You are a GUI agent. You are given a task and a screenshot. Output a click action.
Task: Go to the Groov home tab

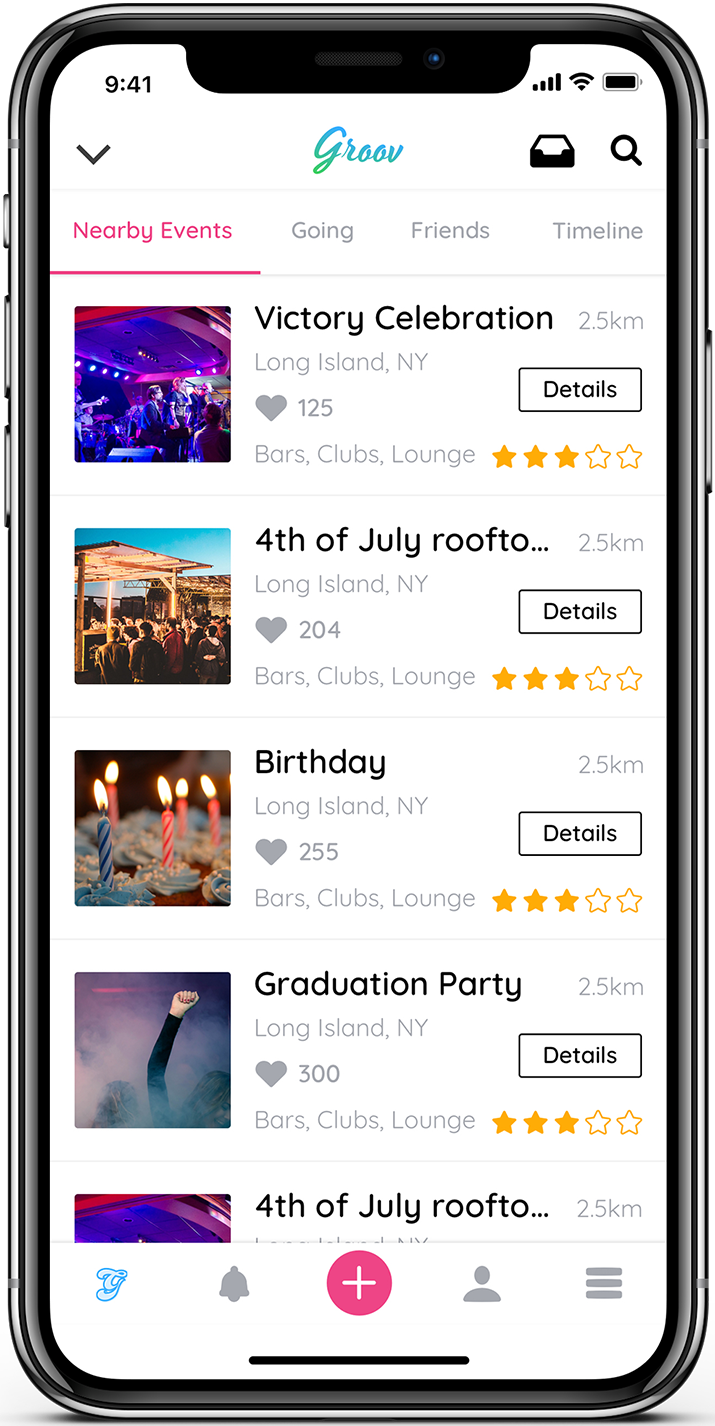(x=112, y=1284)
